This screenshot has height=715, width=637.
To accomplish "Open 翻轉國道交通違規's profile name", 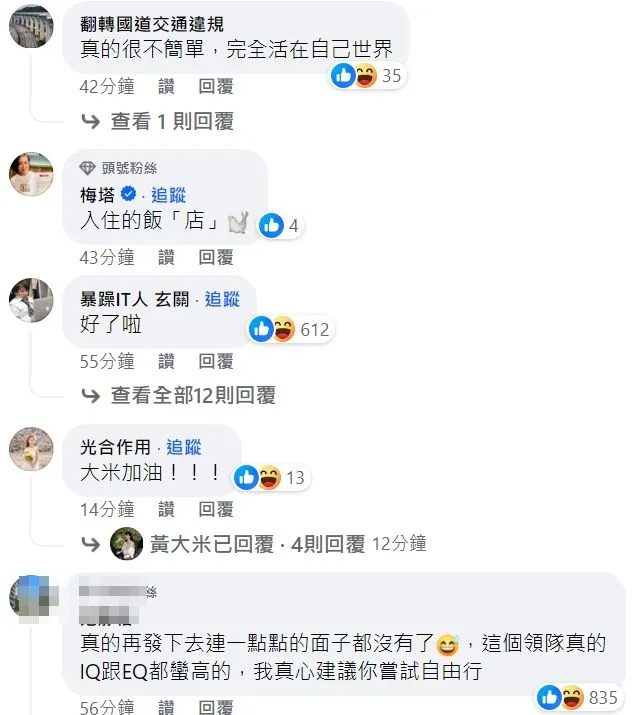I will (x=152, y=23).
